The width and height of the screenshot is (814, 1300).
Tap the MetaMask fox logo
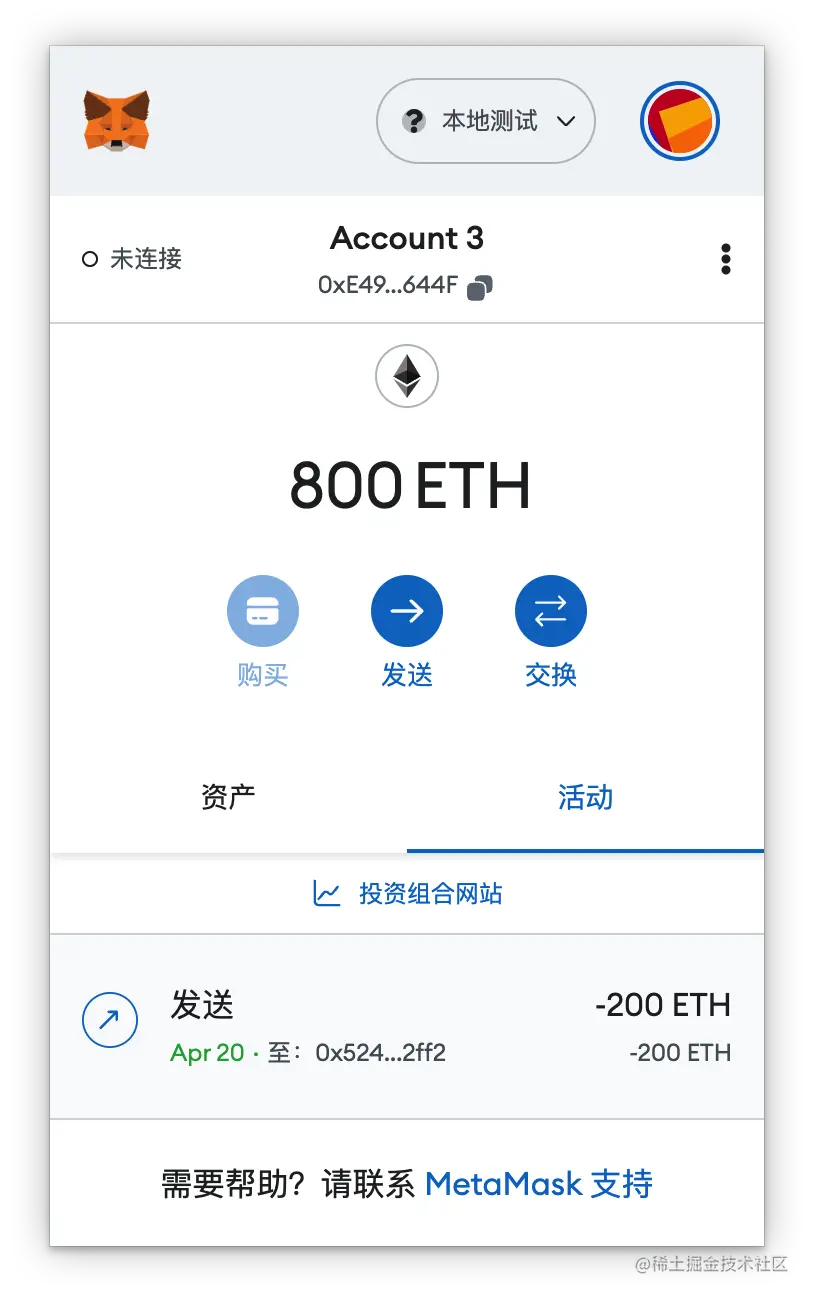point(117,121)
